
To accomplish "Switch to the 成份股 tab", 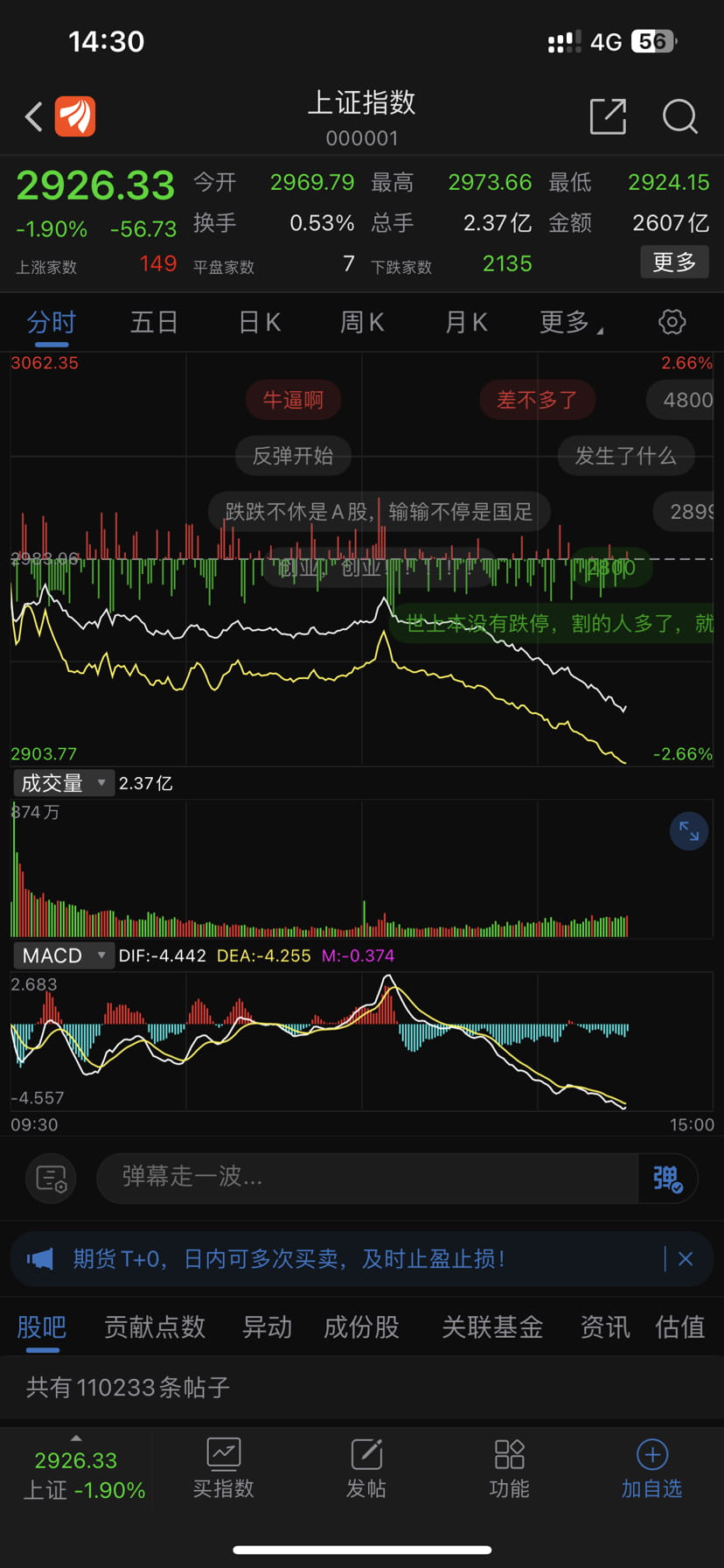I will click(361, 1327).
